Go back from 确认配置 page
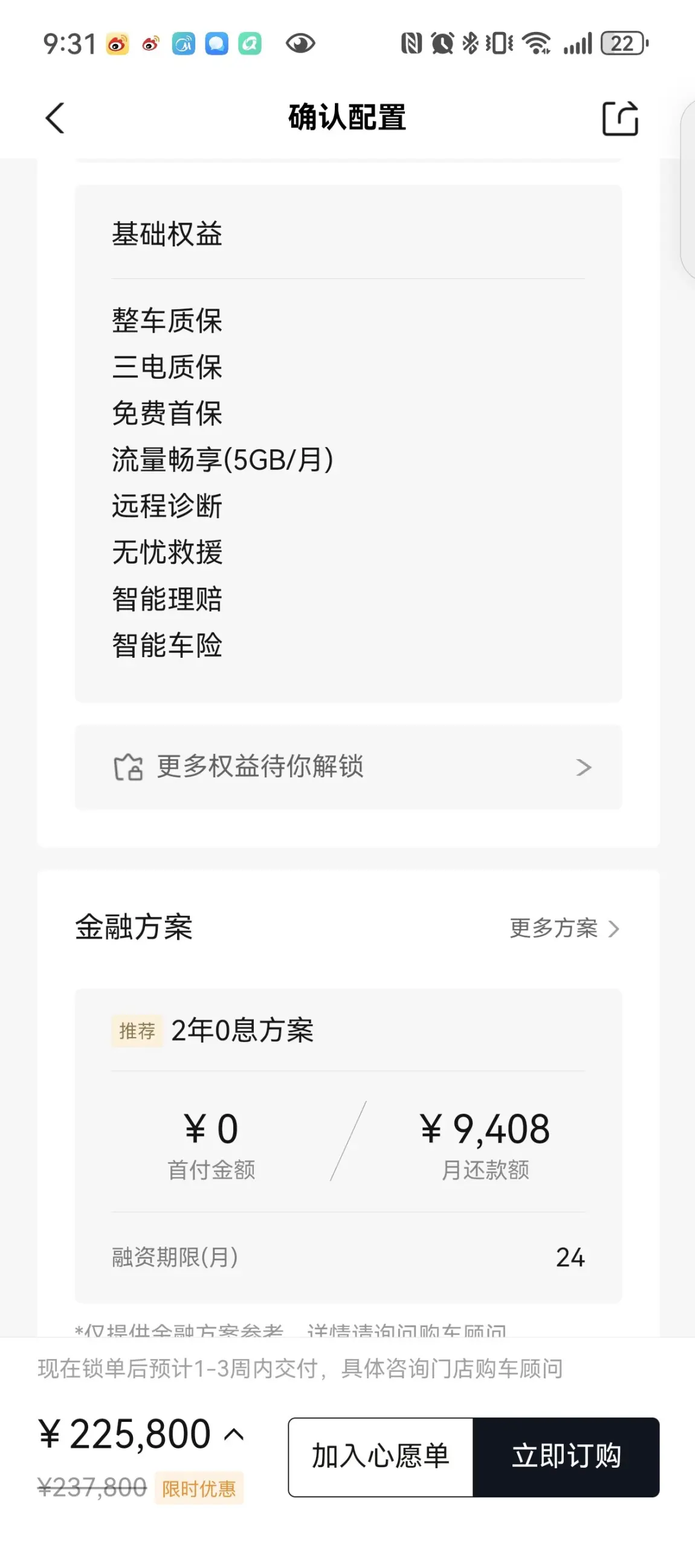 pyautogui.click(x=56, y=117)
